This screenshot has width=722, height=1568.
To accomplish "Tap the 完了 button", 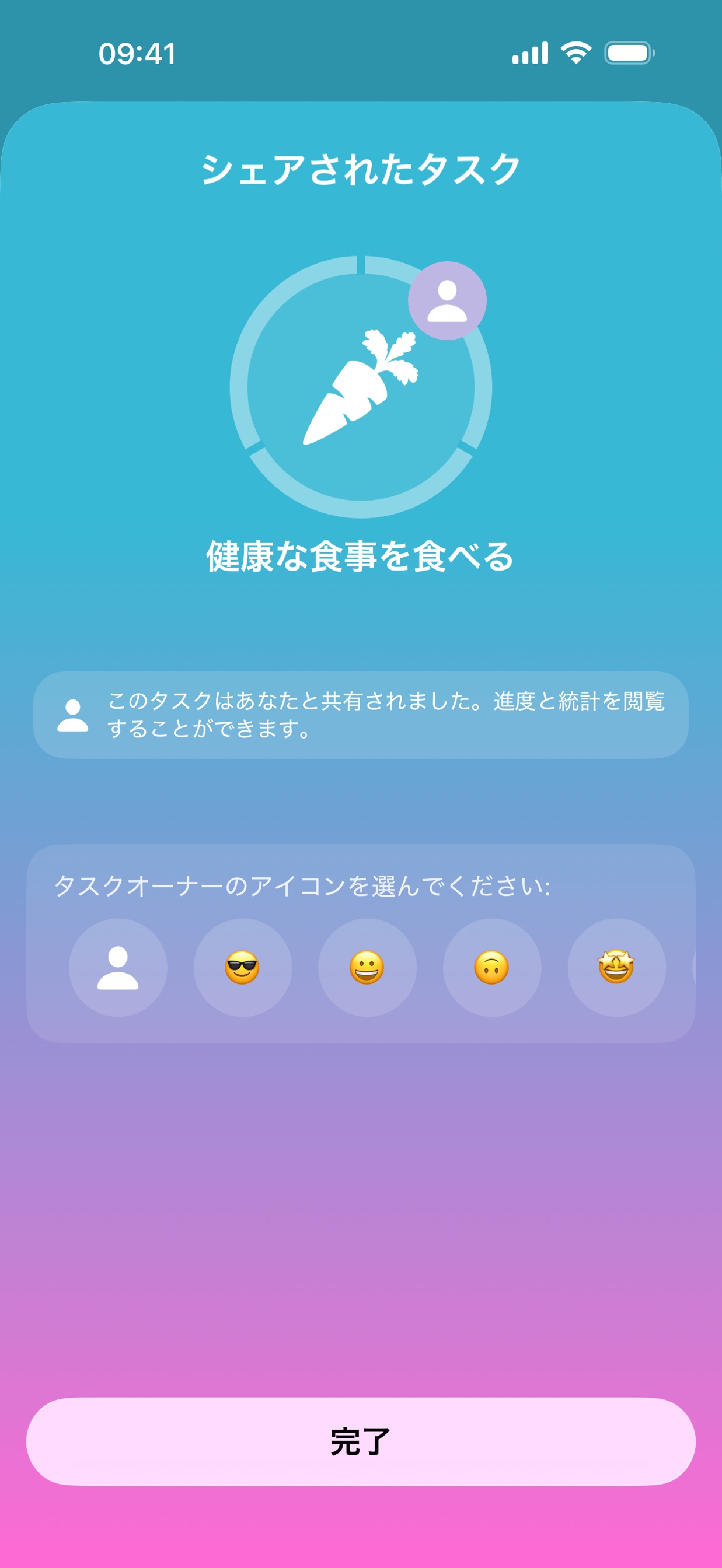I will pyautogui.click(x=361, y=1438).
